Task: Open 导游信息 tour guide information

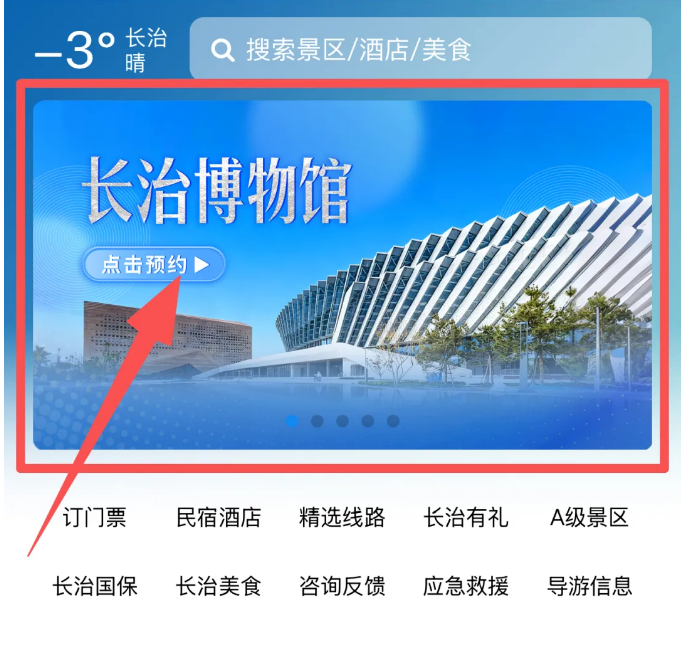Action: click(x=590, y=586)
